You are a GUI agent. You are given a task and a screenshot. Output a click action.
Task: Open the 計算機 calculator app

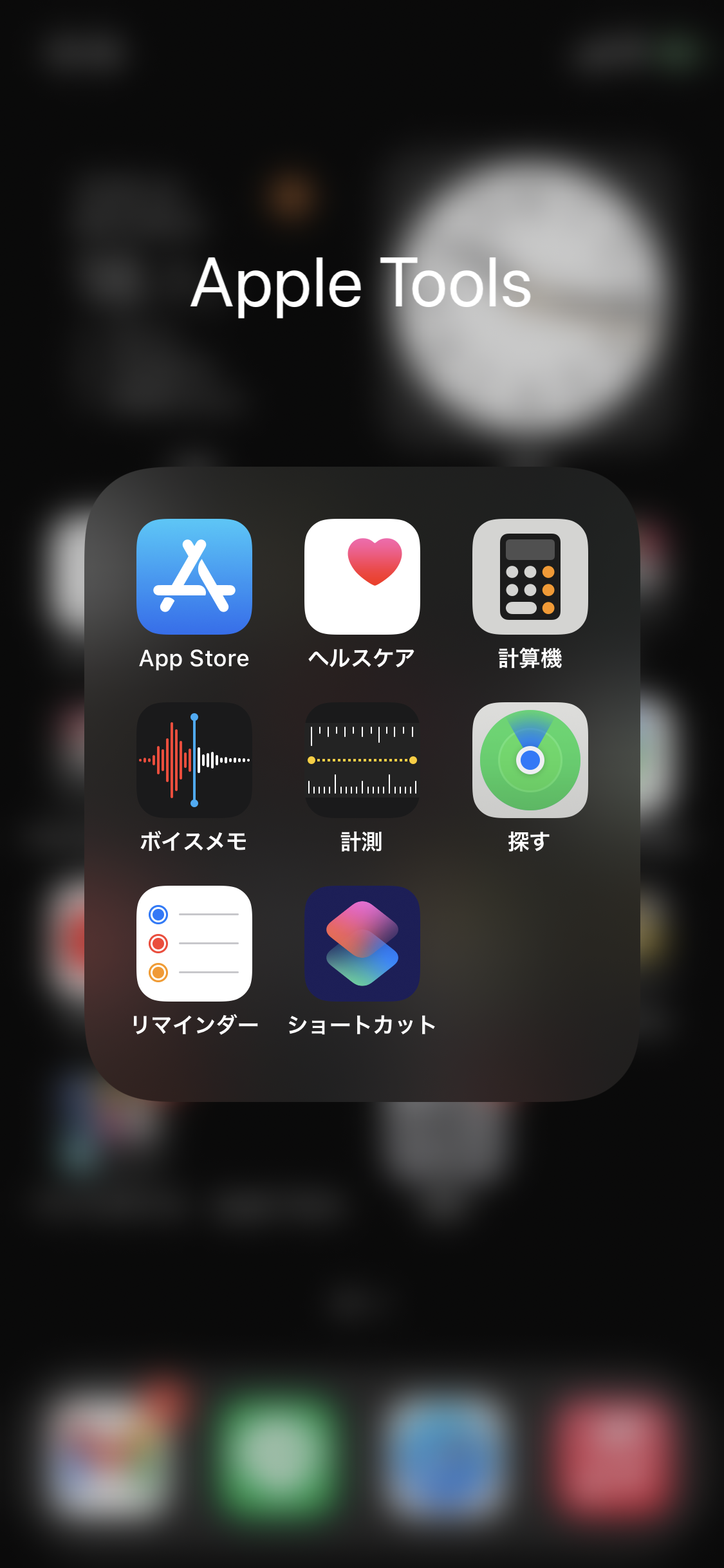530,577
